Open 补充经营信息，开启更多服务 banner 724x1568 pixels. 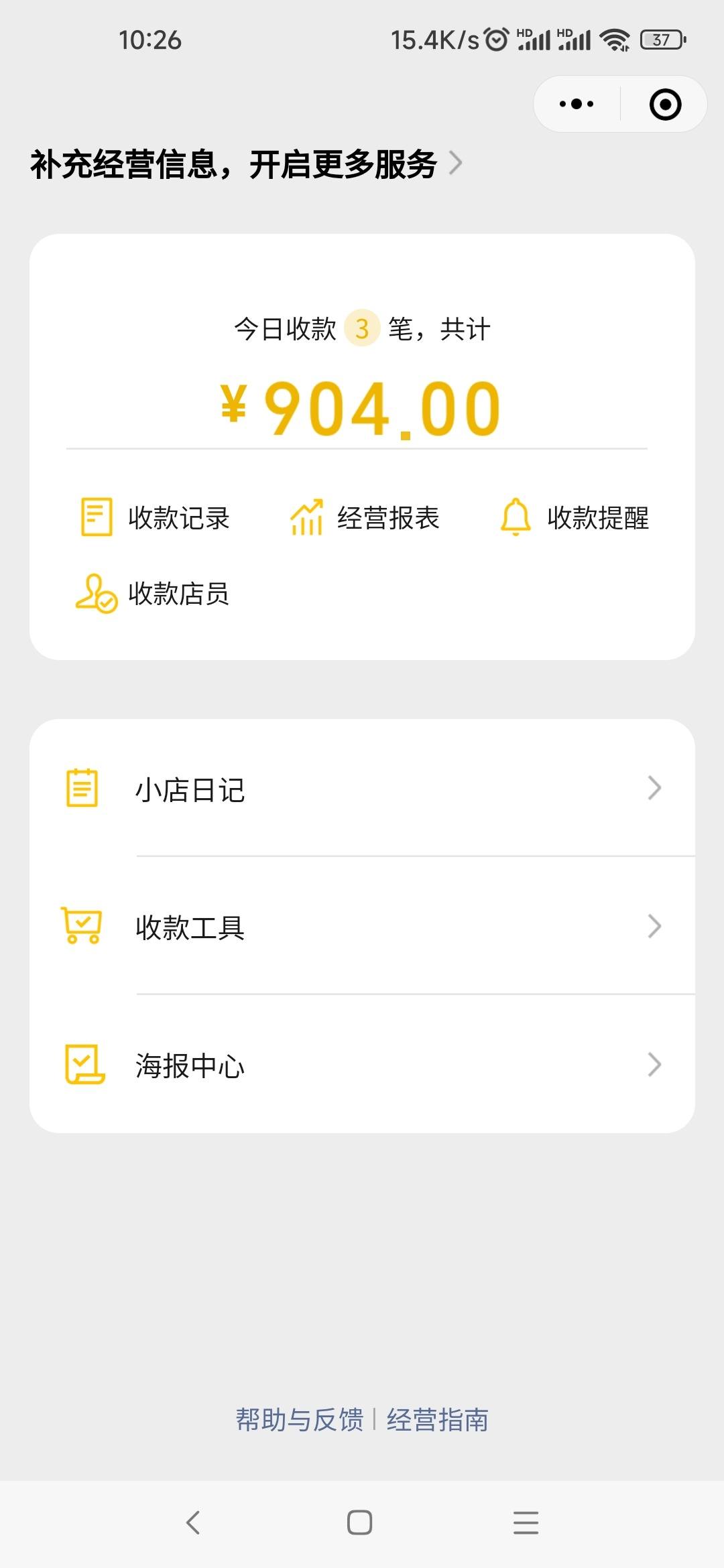coord(246,164)
